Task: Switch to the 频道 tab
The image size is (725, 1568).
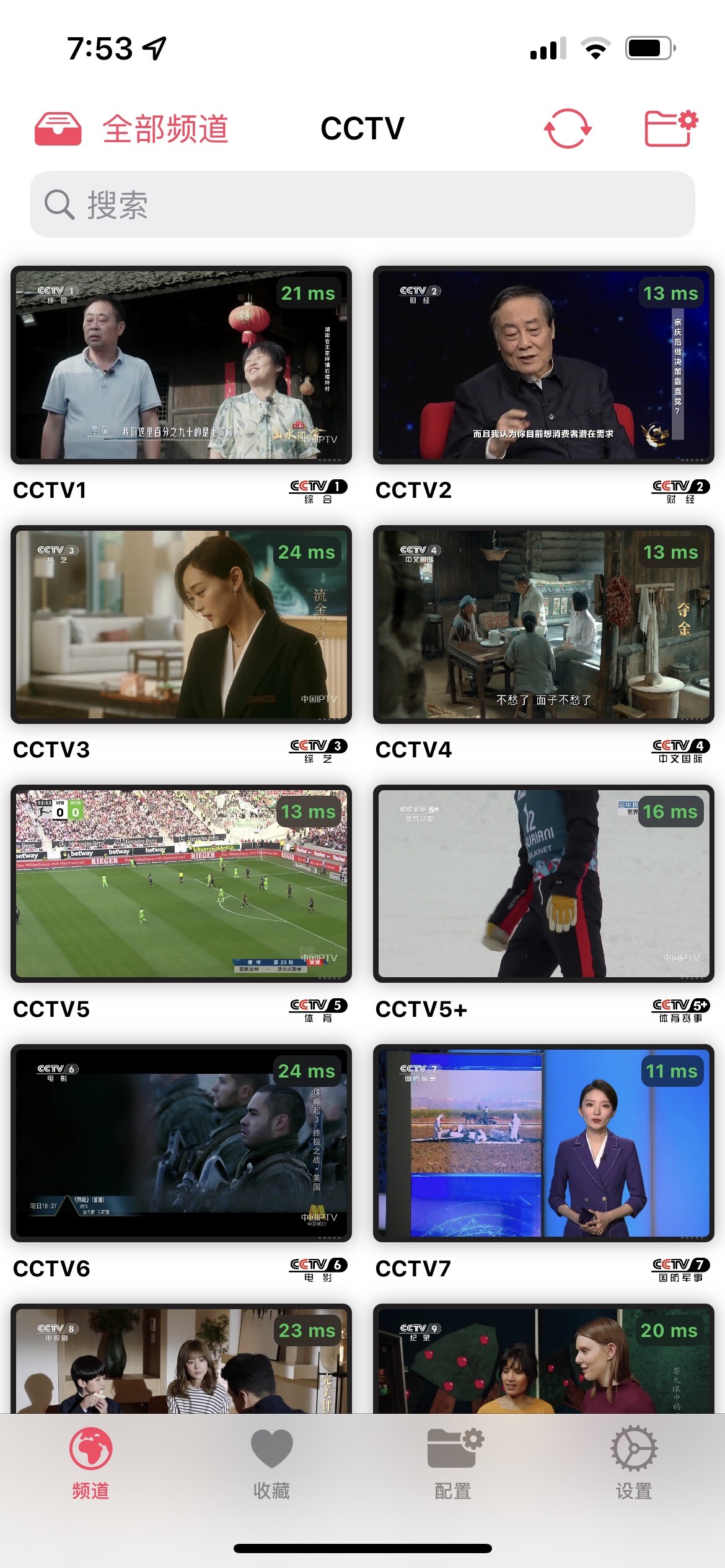Action: (90, 1464)
